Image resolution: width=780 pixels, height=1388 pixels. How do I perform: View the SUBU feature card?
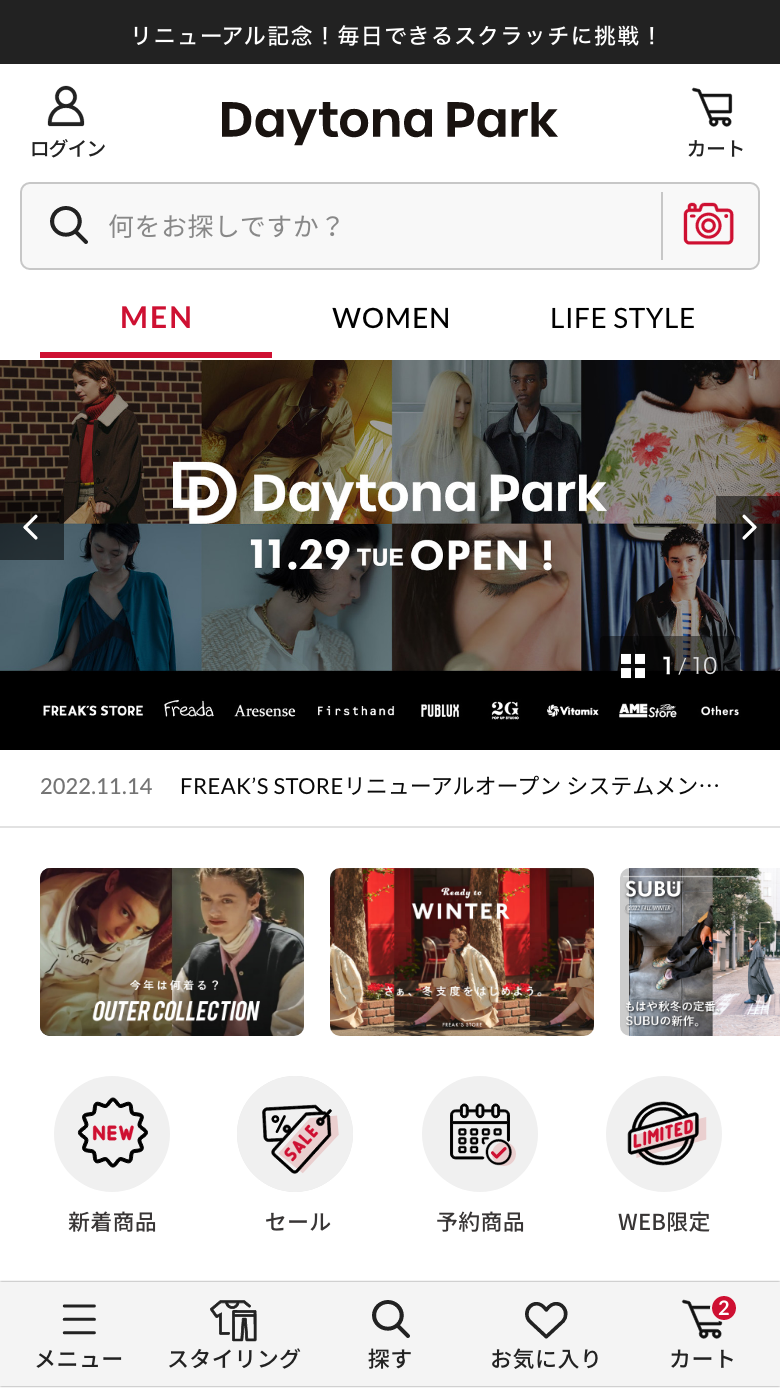(698, 952)
